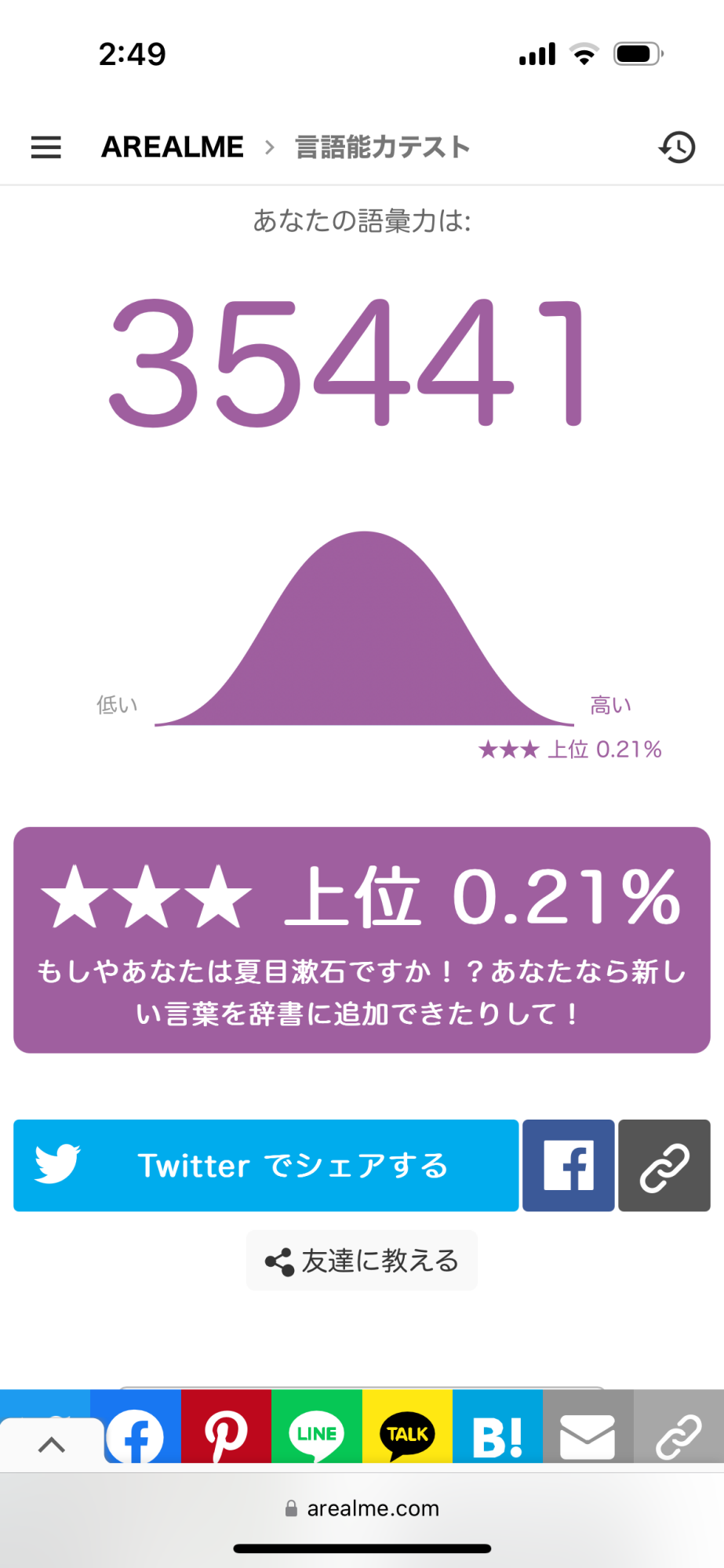Share to Pinterest in bottom bar

click(226, 1433)
